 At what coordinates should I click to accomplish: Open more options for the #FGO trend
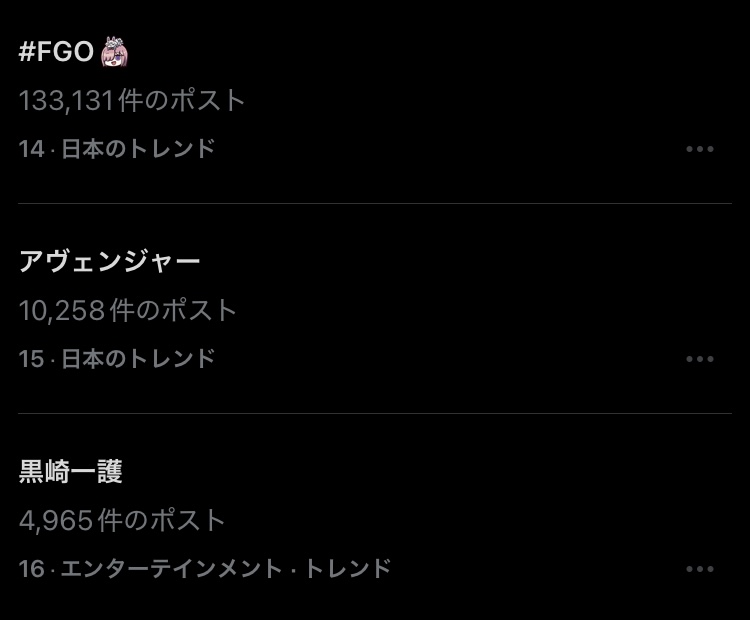point(700,149)
